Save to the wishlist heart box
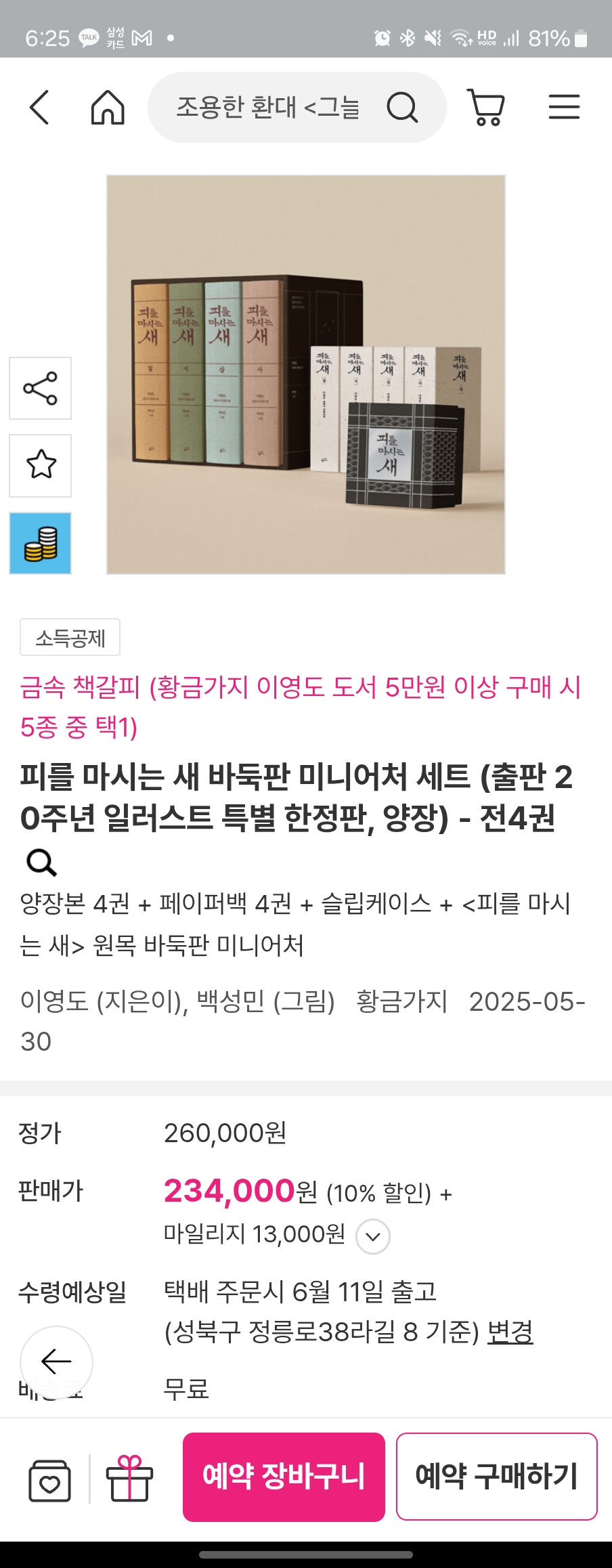Image resolution: width=612 pixels, height=1568 pixels. pyautogui.click(x=49, y=1480)
